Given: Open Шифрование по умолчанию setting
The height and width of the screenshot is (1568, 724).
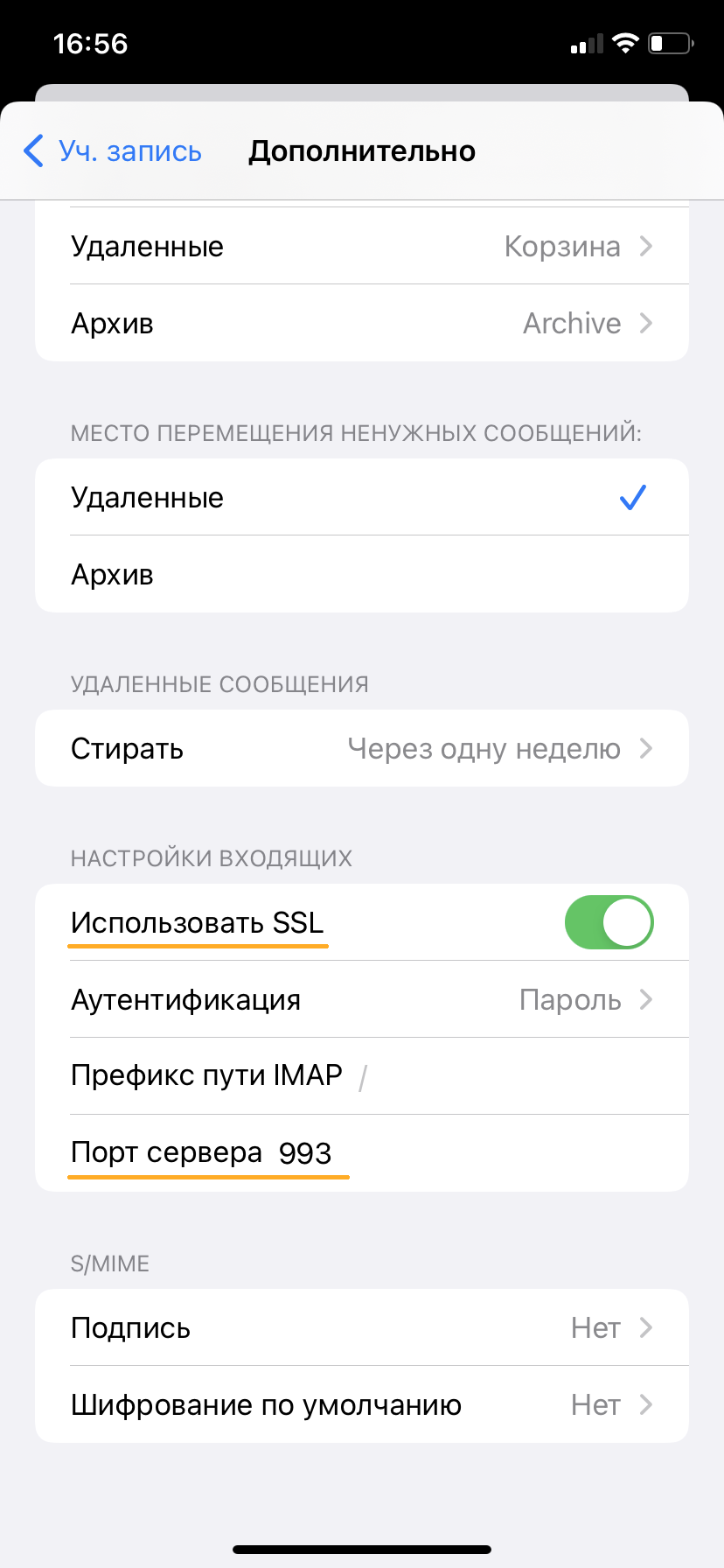Looking at the screenshot, I should click(x=362, y=1404).
